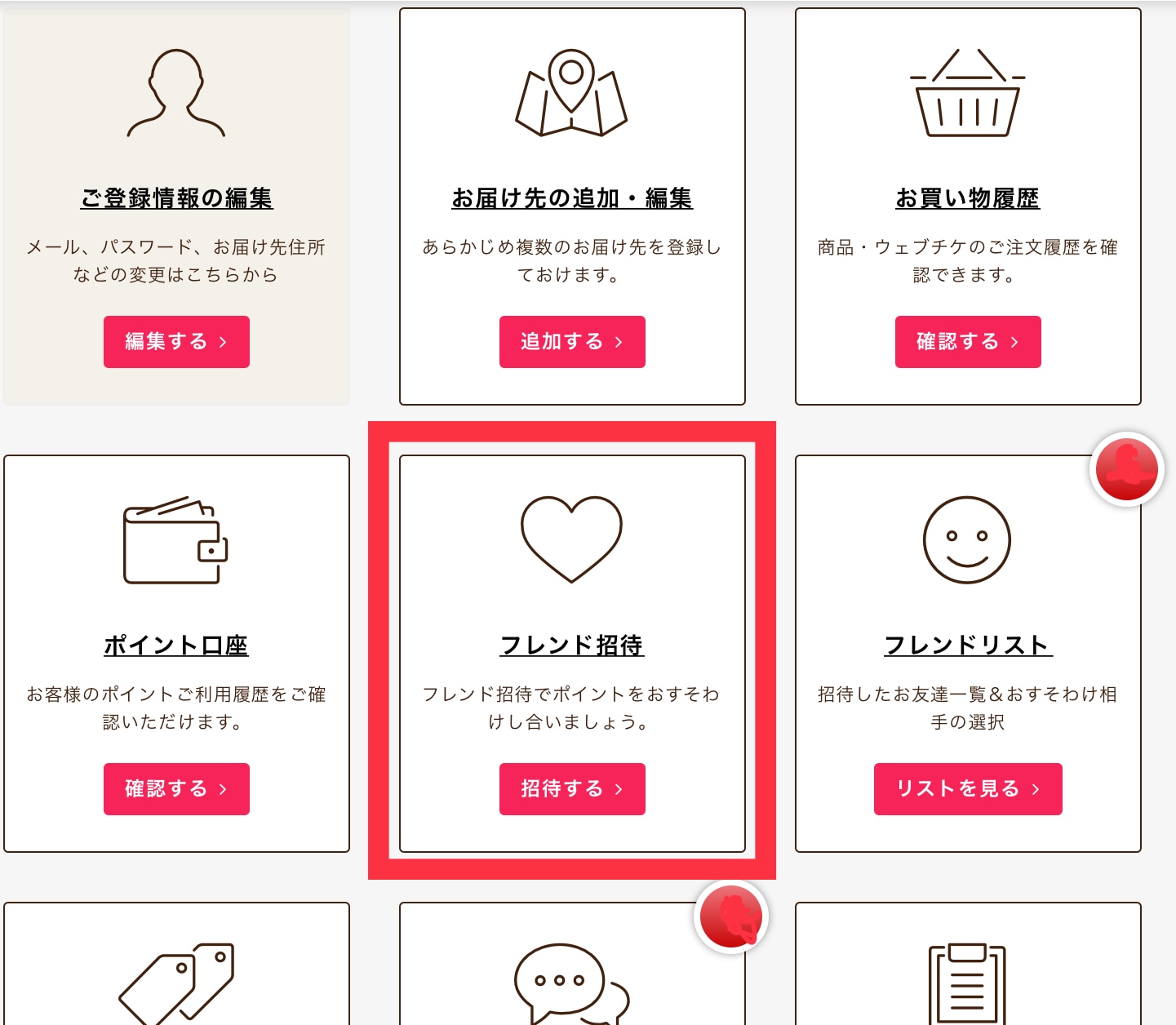The width and height of the screenshot is (1176, 1025).
Task: Tap the リストを見る button
Action: 968,789
